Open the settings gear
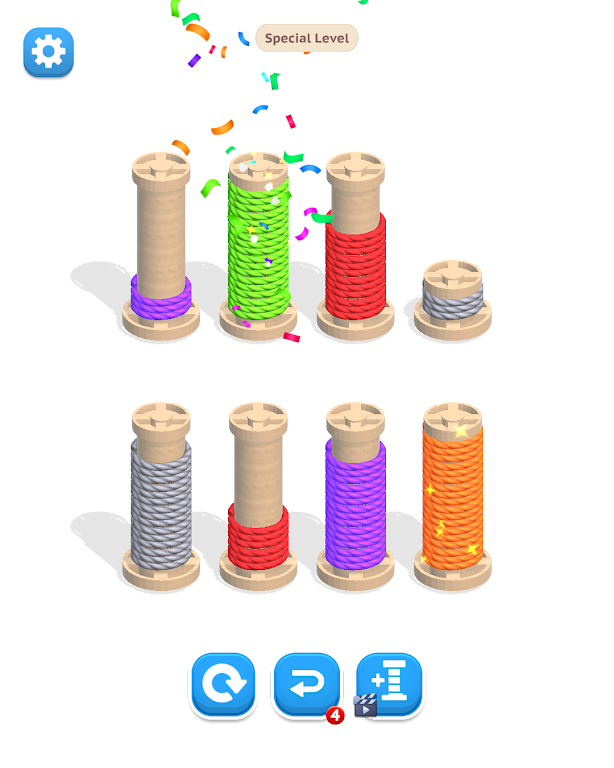 [x=48, y=52]
